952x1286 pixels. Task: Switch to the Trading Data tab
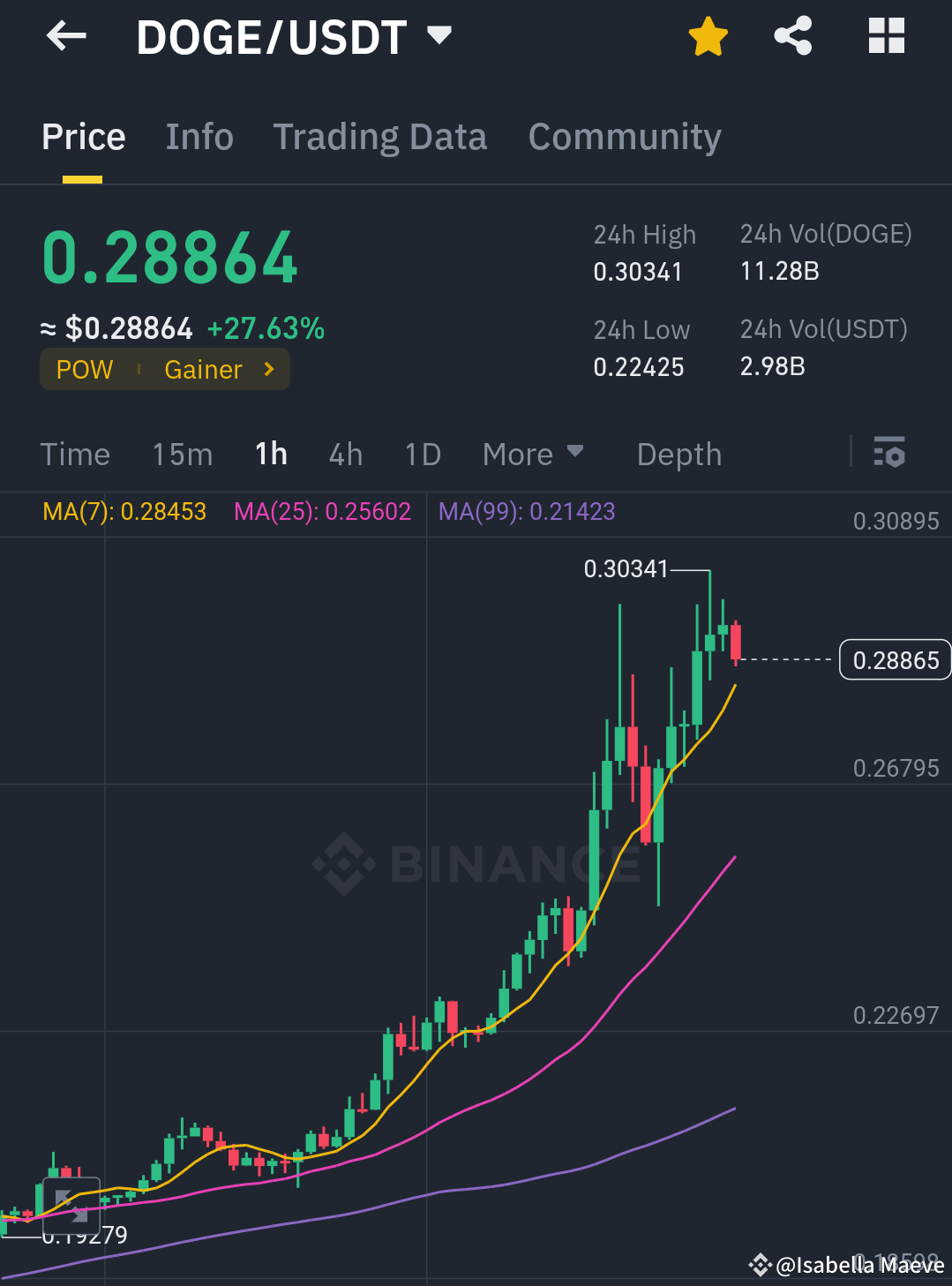pyautogui.click(x=379, y=137)
